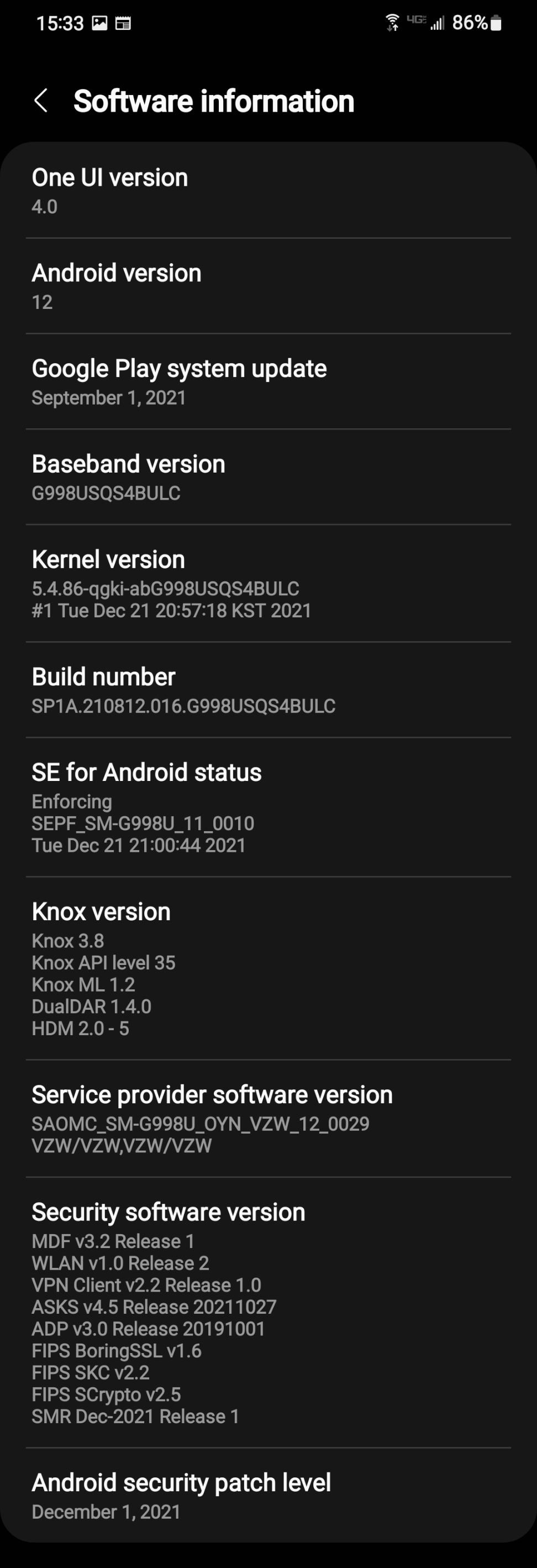Tap the Knox version entry

point(267,968)
